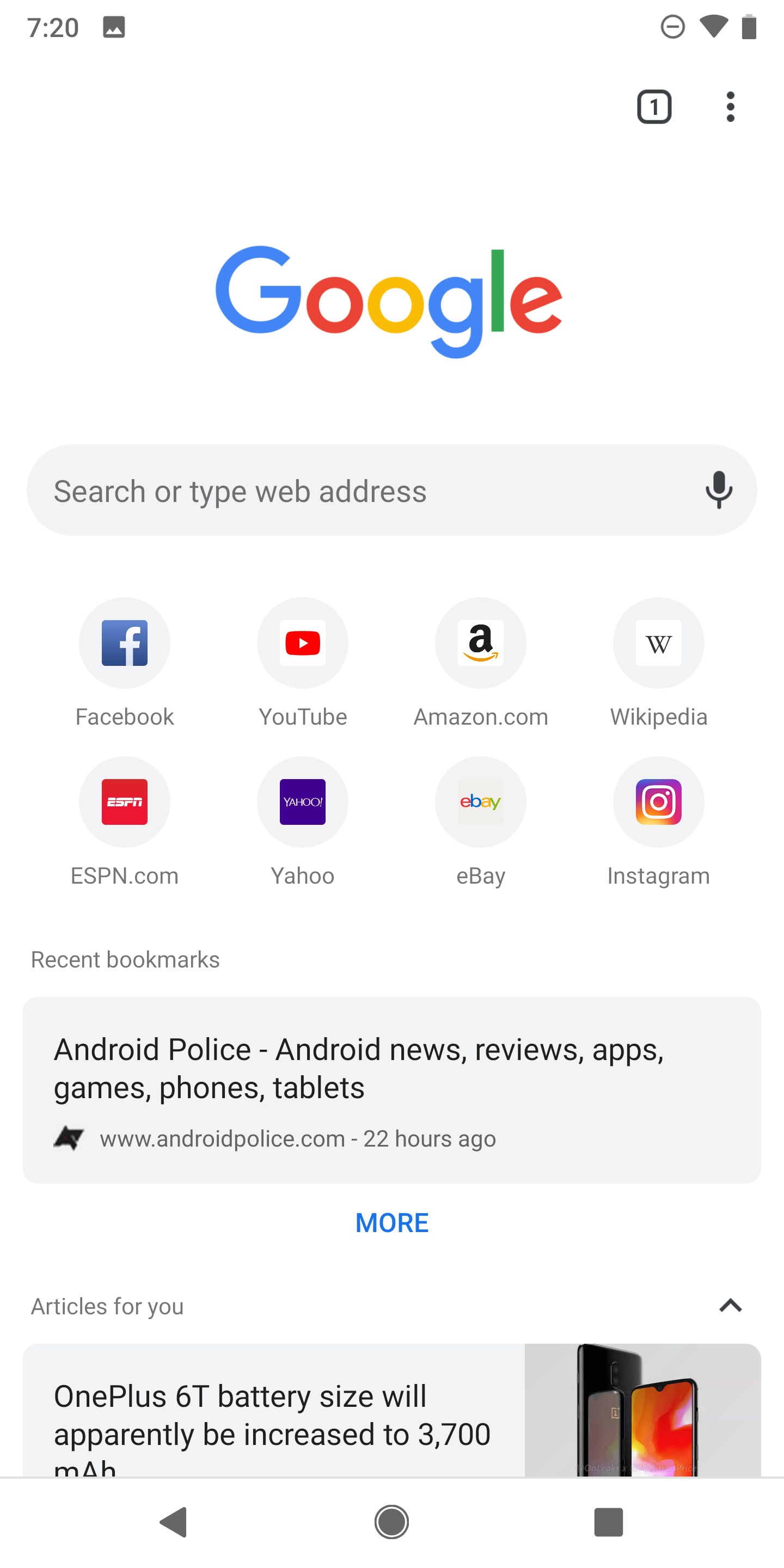Start voice search with the microphone
The image size is (784, 1568).
tap(718, 490)
